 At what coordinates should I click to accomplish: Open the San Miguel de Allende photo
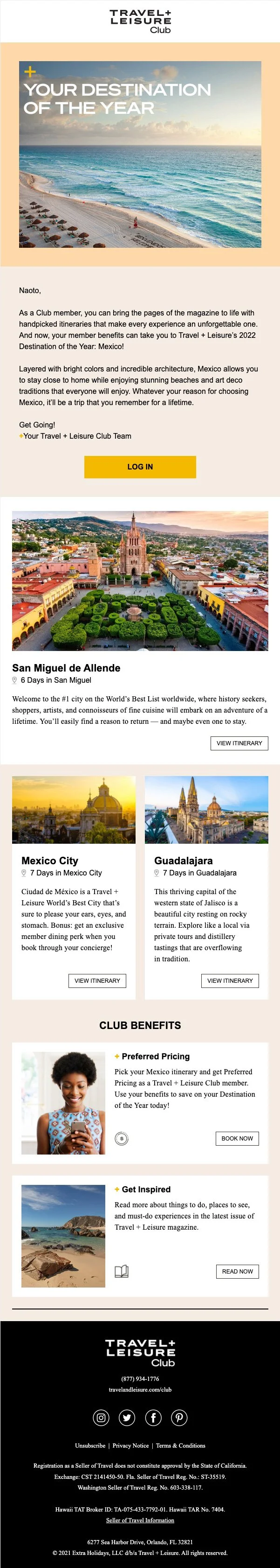[140, 581]
